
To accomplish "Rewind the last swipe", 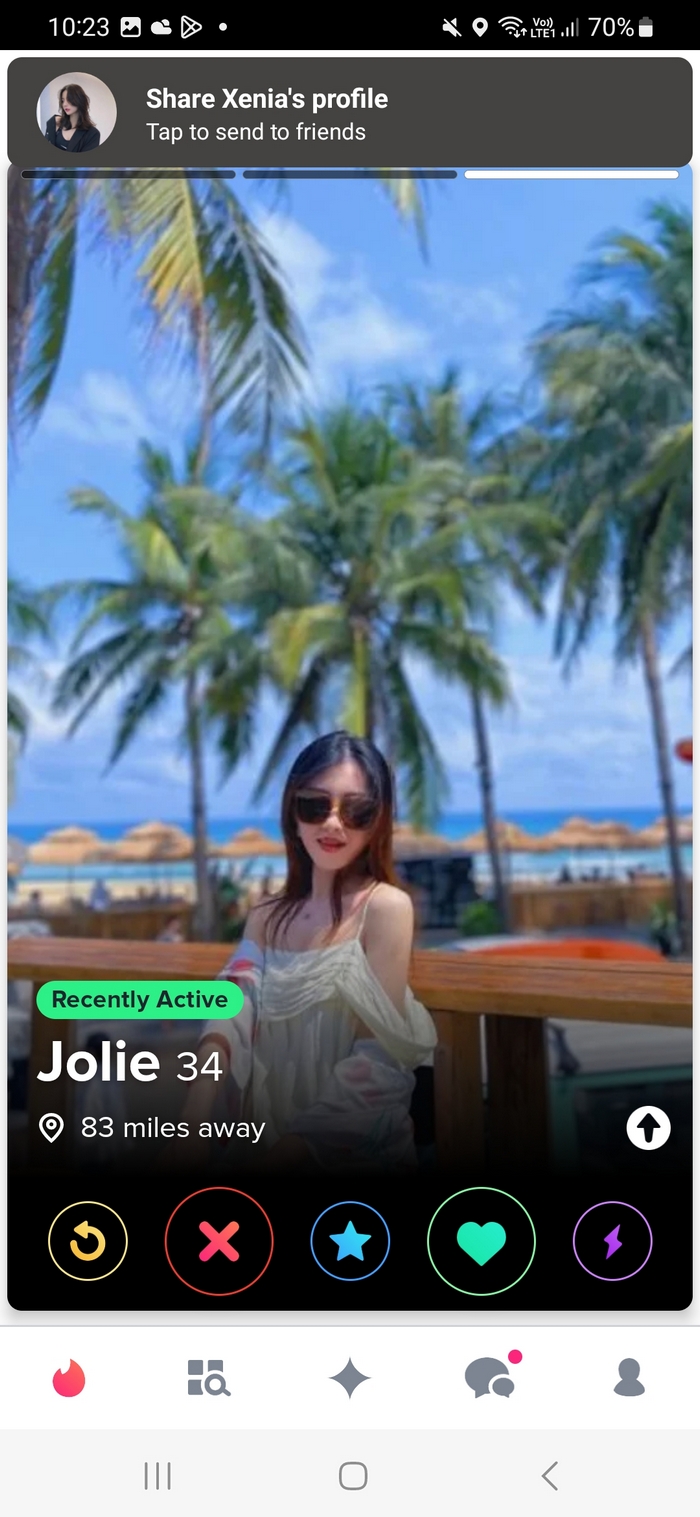I will (x=88, y=1241).
